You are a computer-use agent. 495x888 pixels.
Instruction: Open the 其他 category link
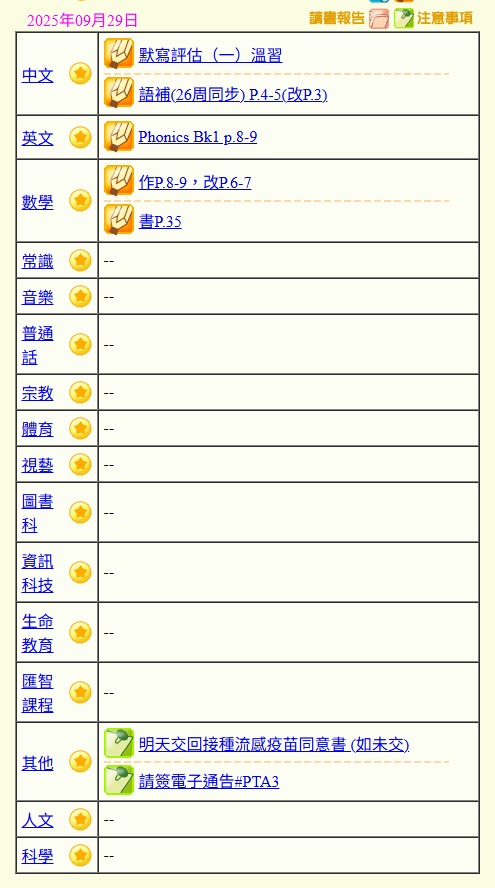(x=38, y=763)
